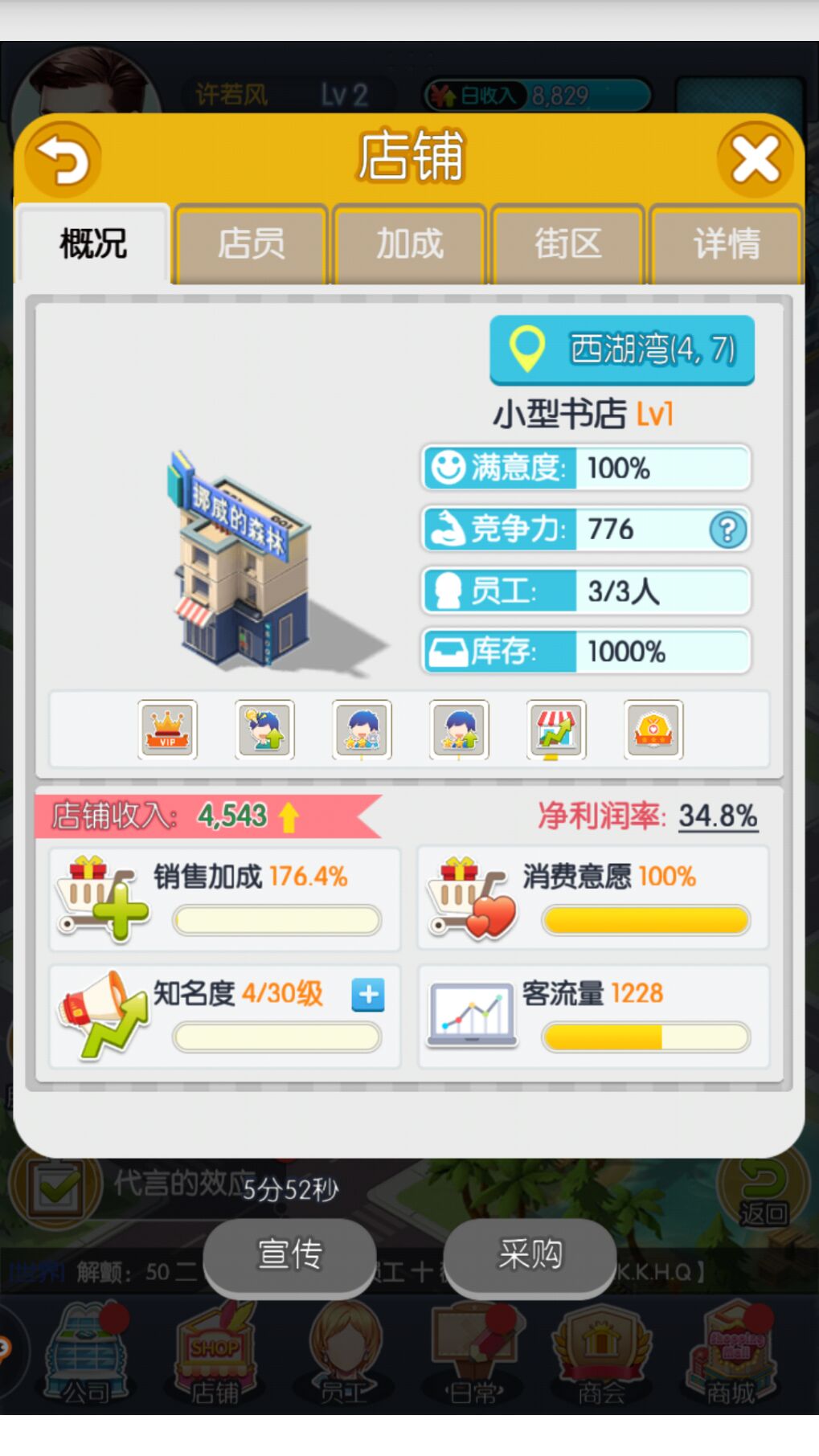
Task: Tap the 宣传 button
Action: pyautogui.click(x=289, y=1255)
